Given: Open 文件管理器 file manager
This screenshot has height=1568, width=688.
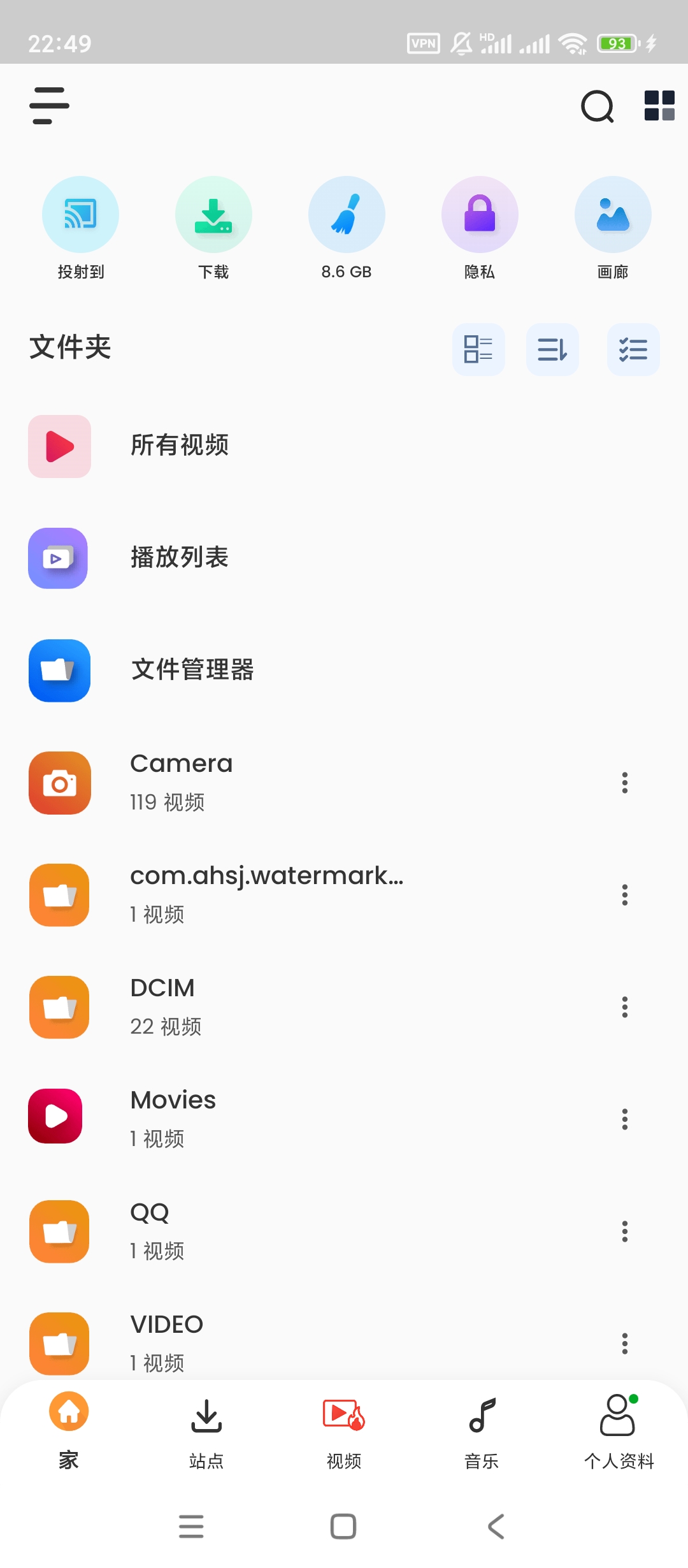Looking at the screenshot, I should pyautogui.click(x=192, y=670).
